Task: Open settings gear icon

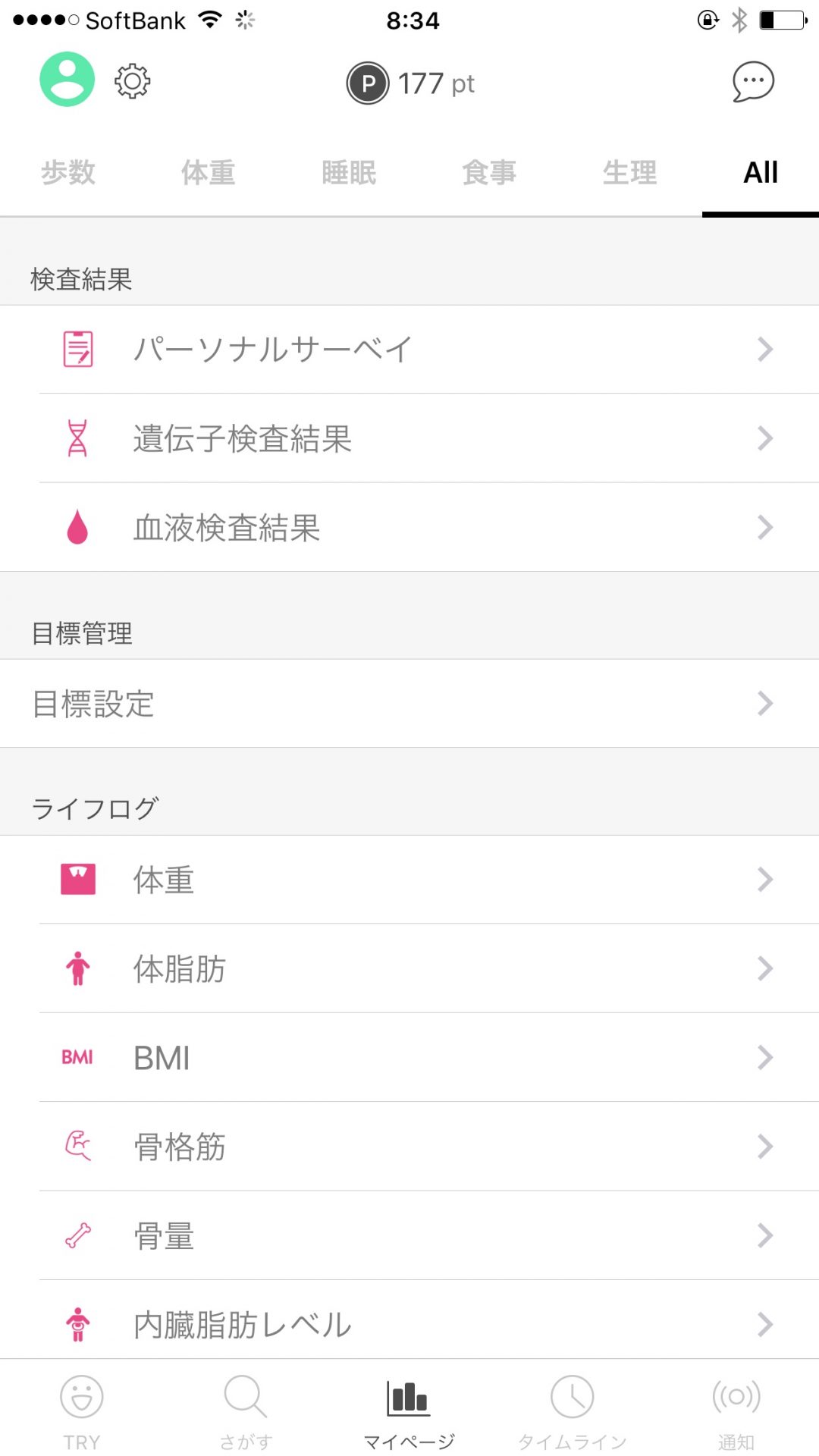Action: pyautogui.click(x=133, y=81)
